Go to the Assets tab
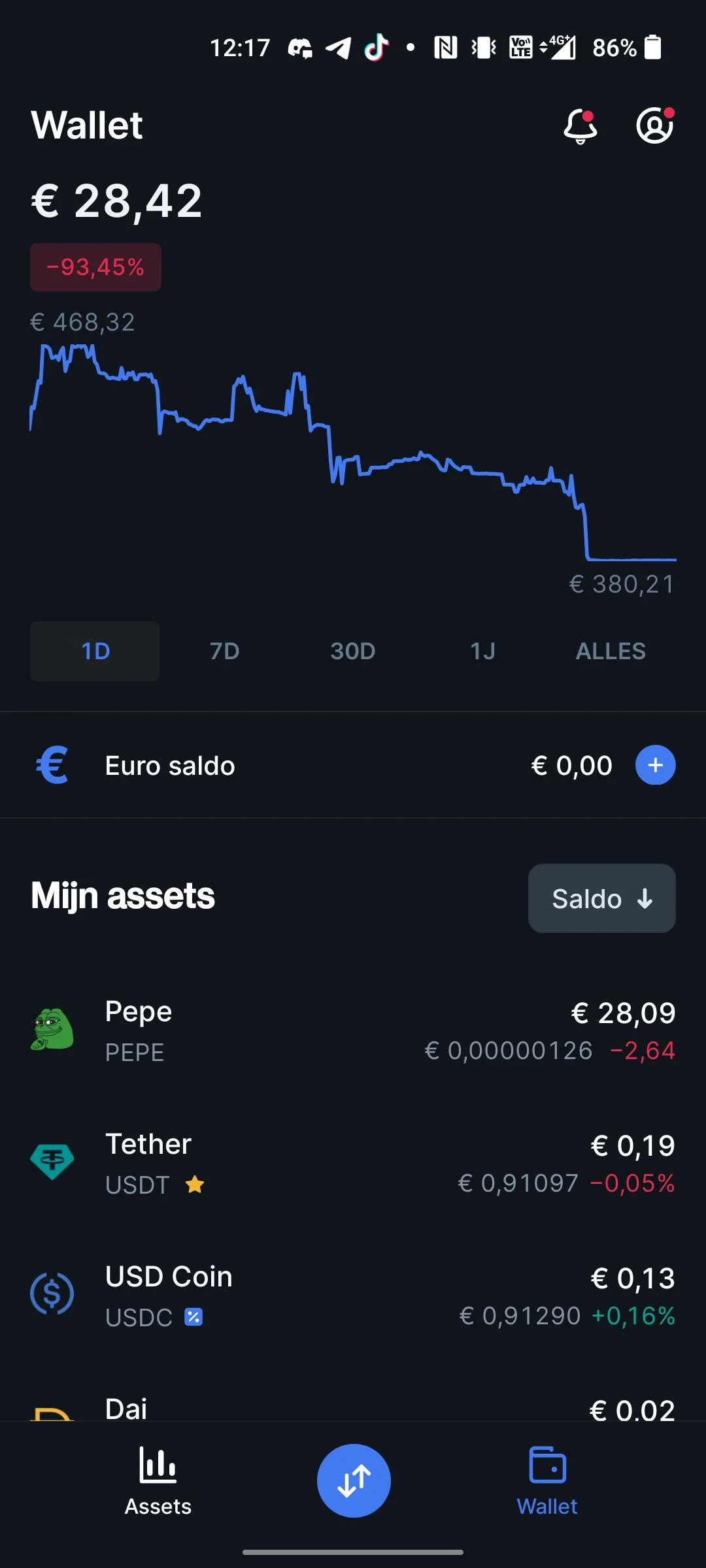706x1568 pixels. click(x=158, y=1480)
